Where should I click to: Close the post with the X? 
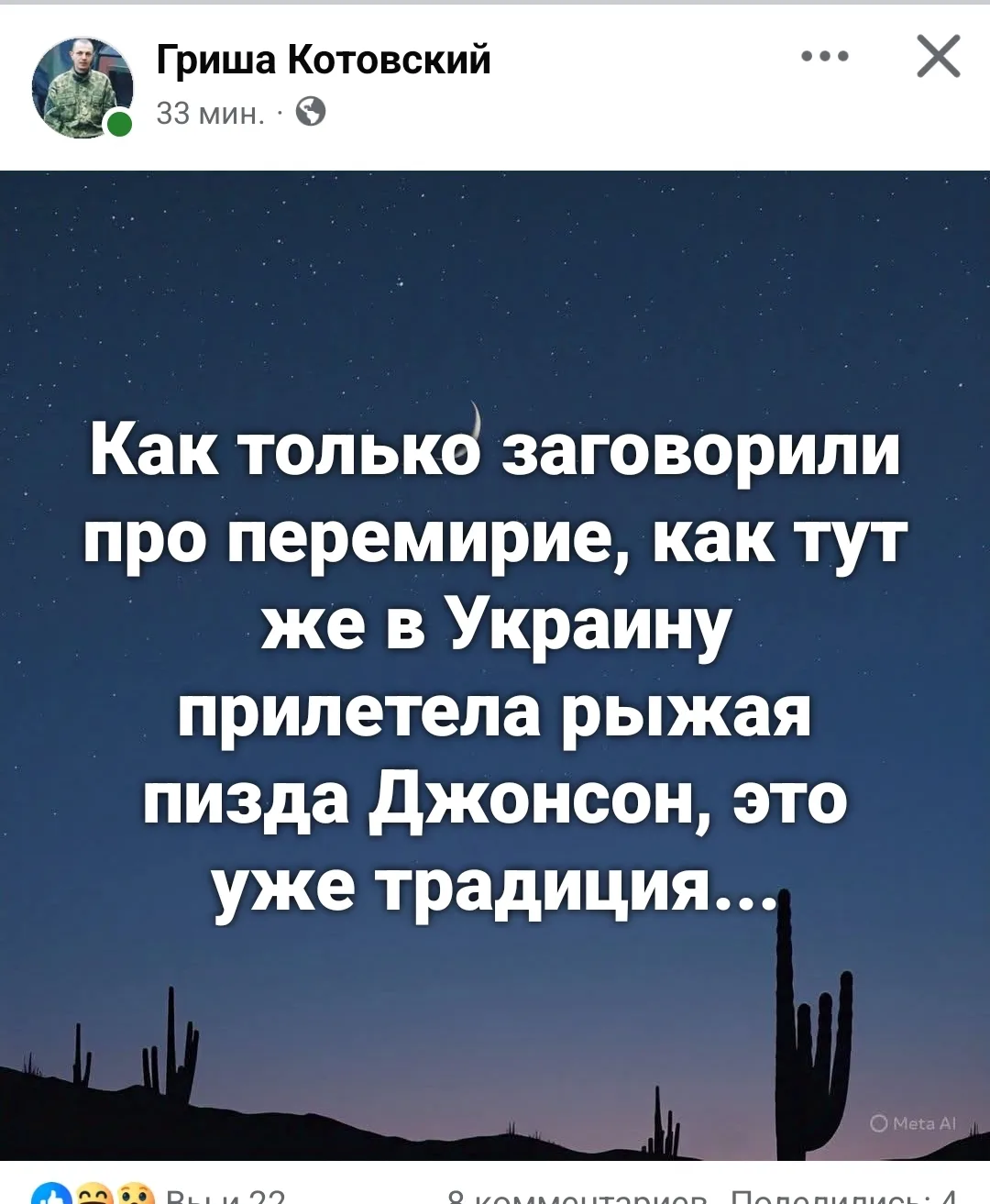pos(939,57)
